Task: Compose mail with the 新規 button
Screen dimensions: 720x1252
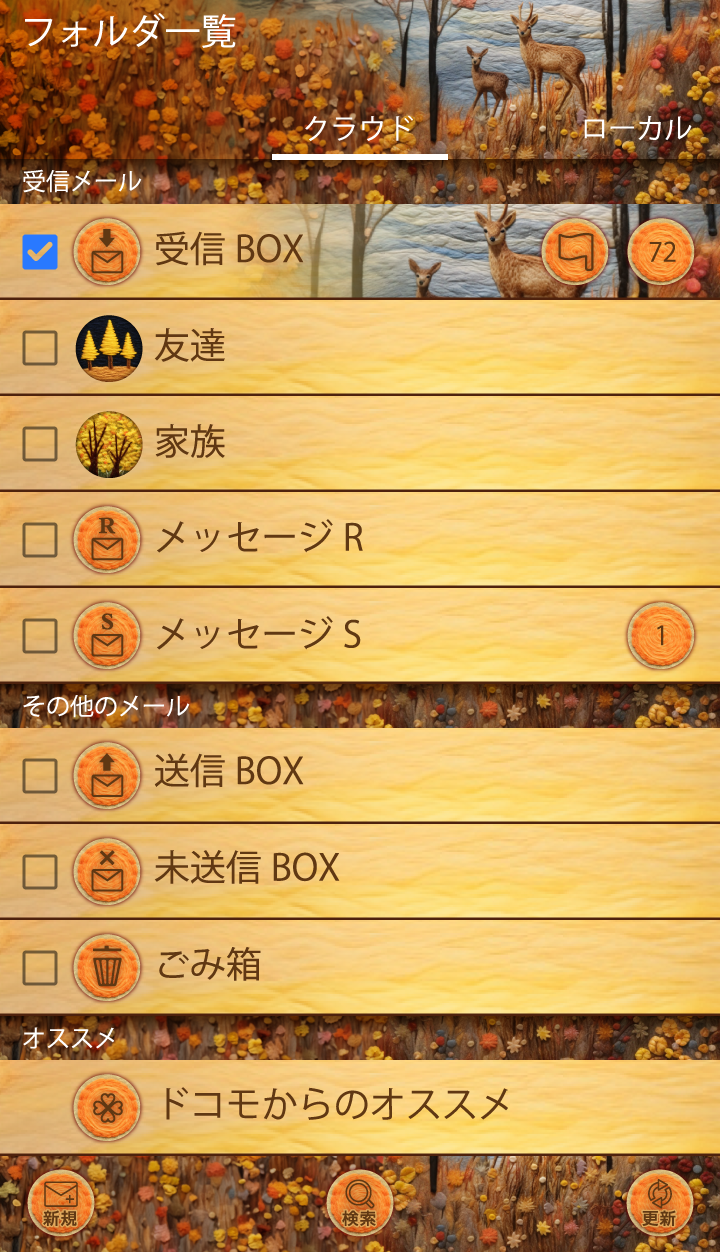Action: pos(61,1203)
